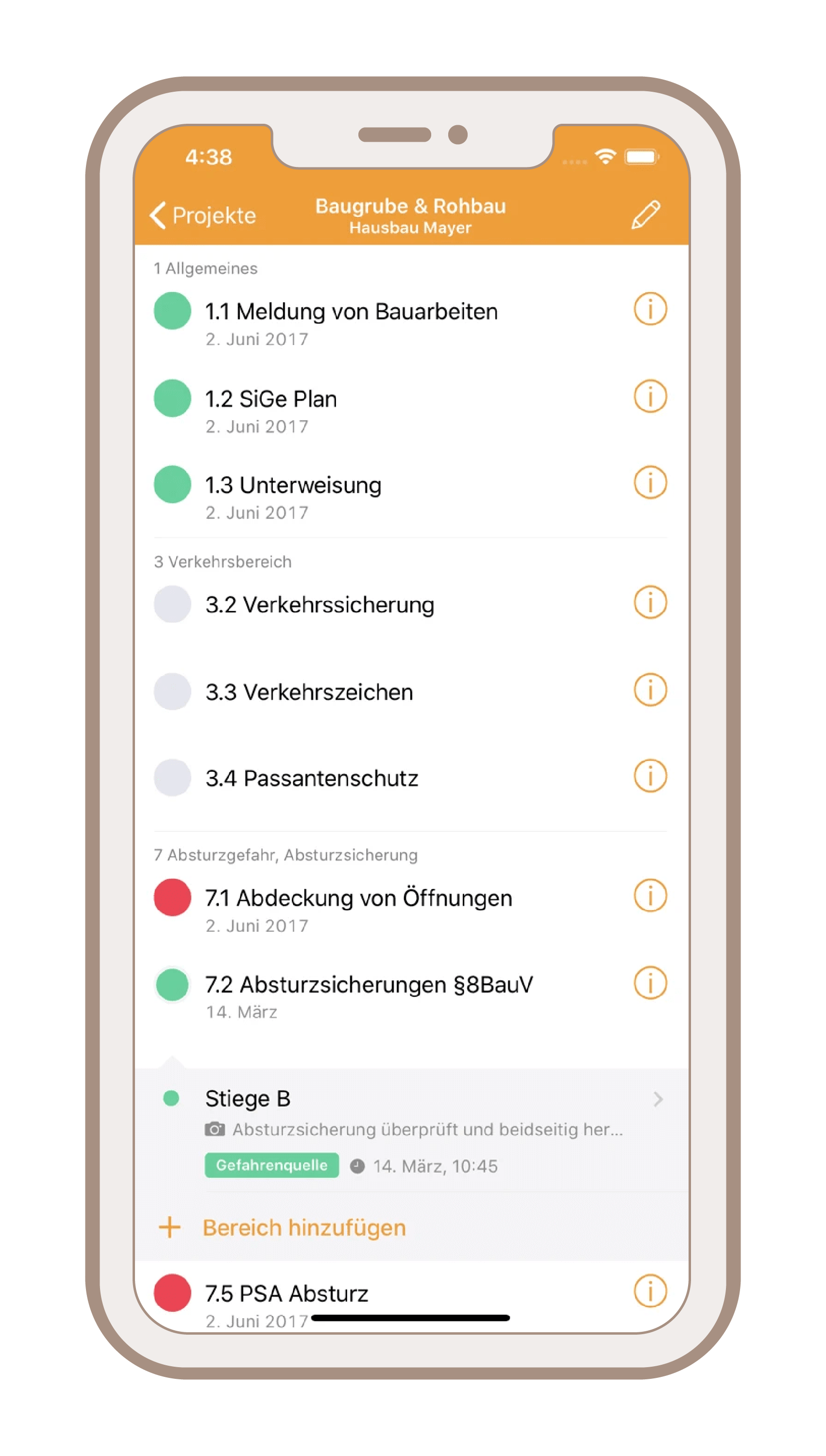
Task: Show info for 1.3 Unterweisung
Action: coord(650,482)
